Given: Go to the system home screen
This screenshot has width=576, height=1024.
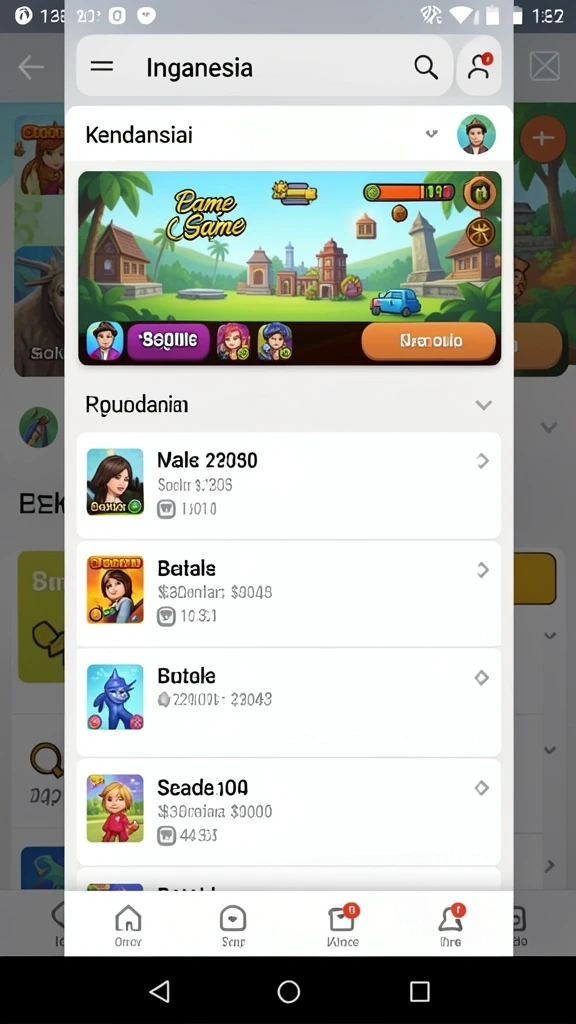Looking at the screenshot, I should [289, 991].
